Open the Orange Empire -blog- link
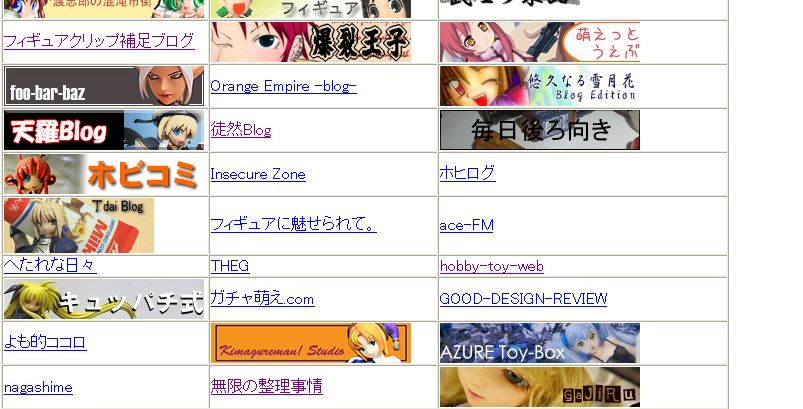Viewport: 803px width, 409px height. point(283,86)
